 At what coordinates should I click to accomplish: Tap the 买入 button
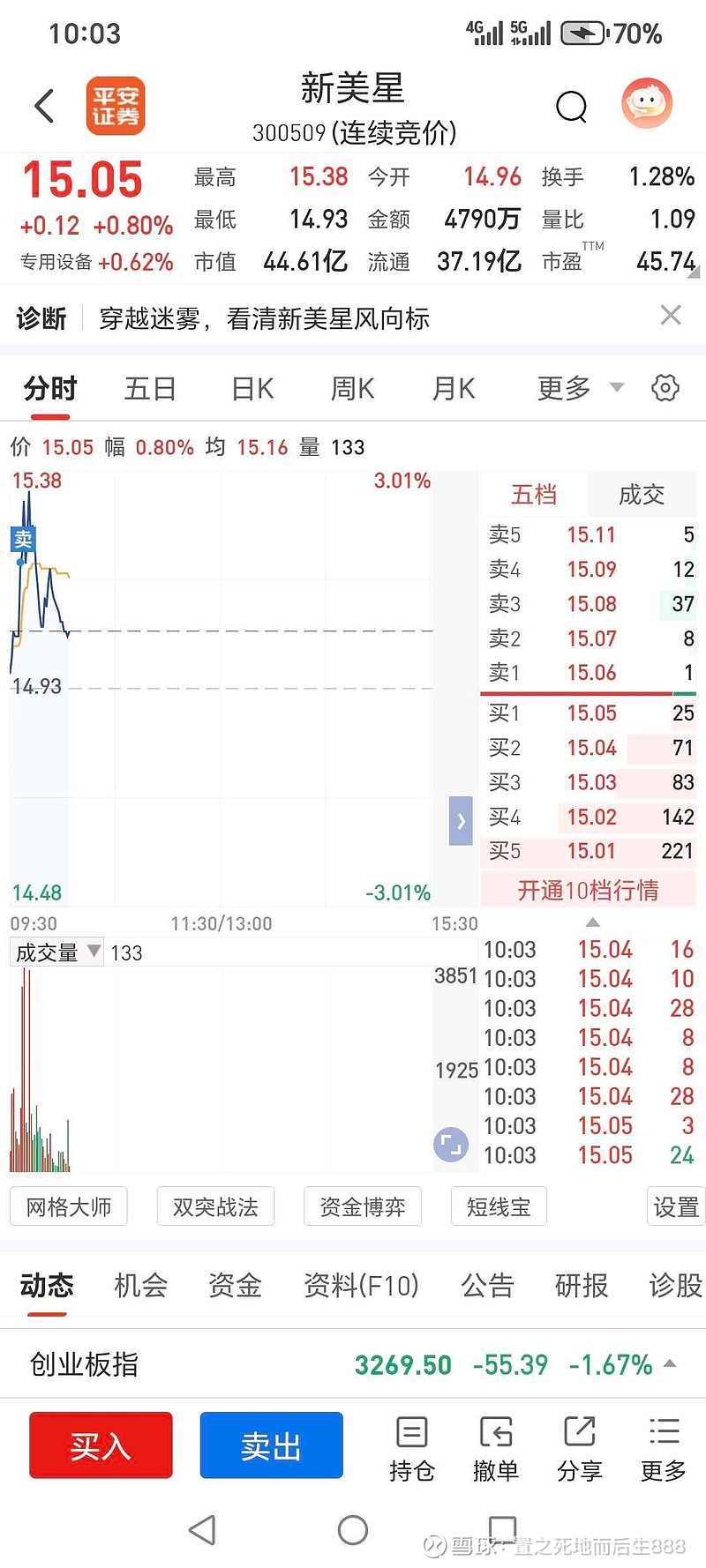tap(101, 1445)
